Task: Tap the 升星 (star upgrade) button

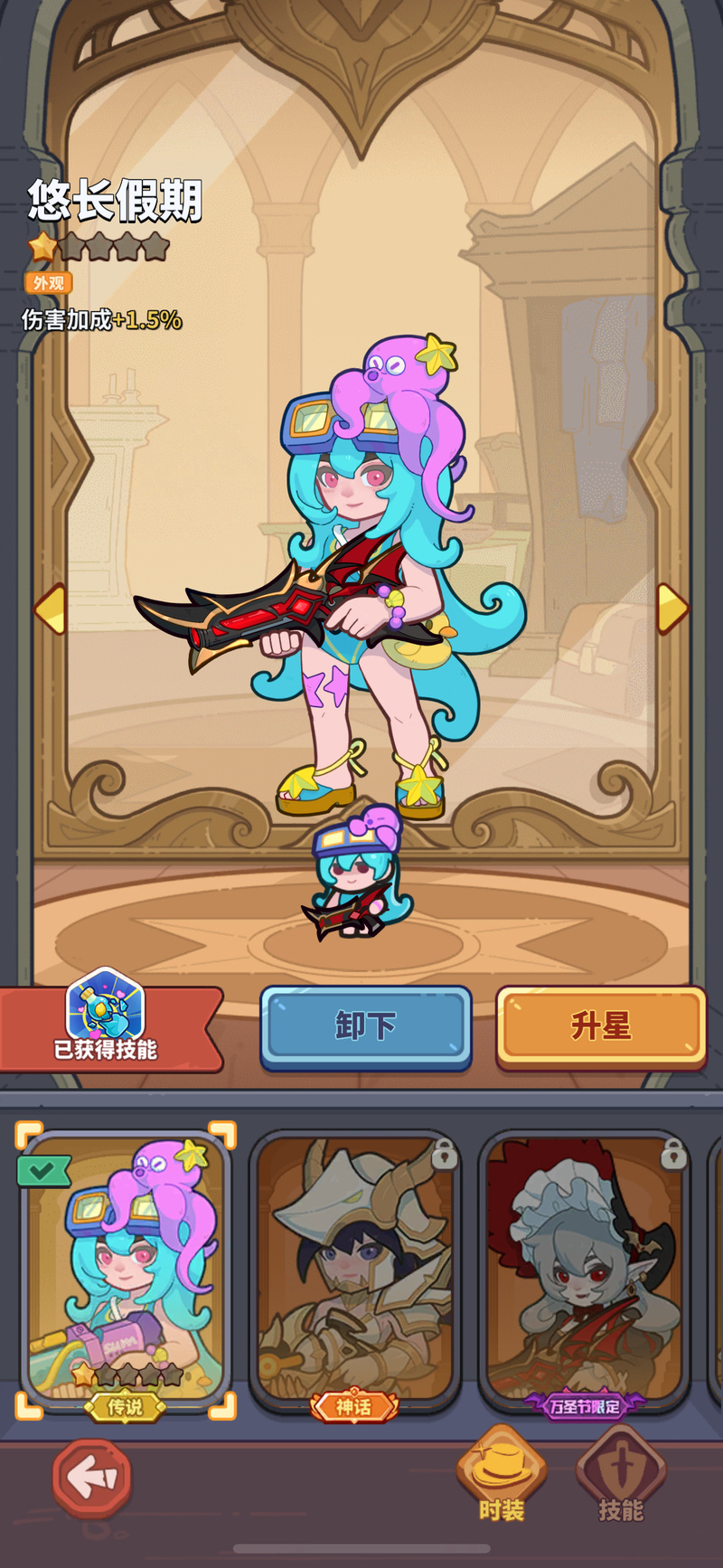Action: tap(601, 1026)
